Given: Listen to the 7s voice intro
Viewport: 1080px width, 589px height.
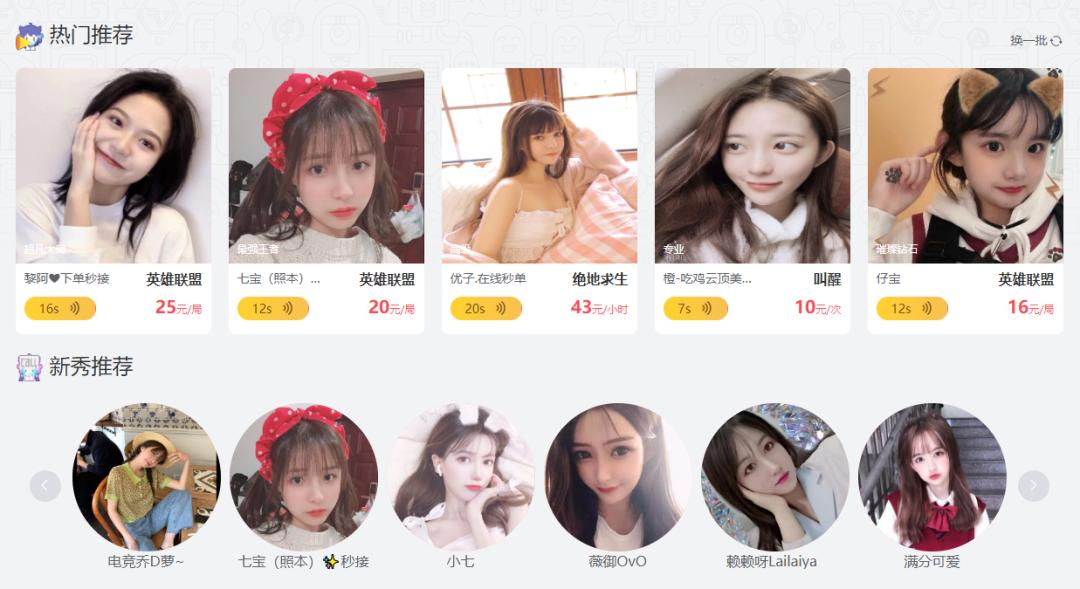Looking at the screenshot, I should pos(695,309).
